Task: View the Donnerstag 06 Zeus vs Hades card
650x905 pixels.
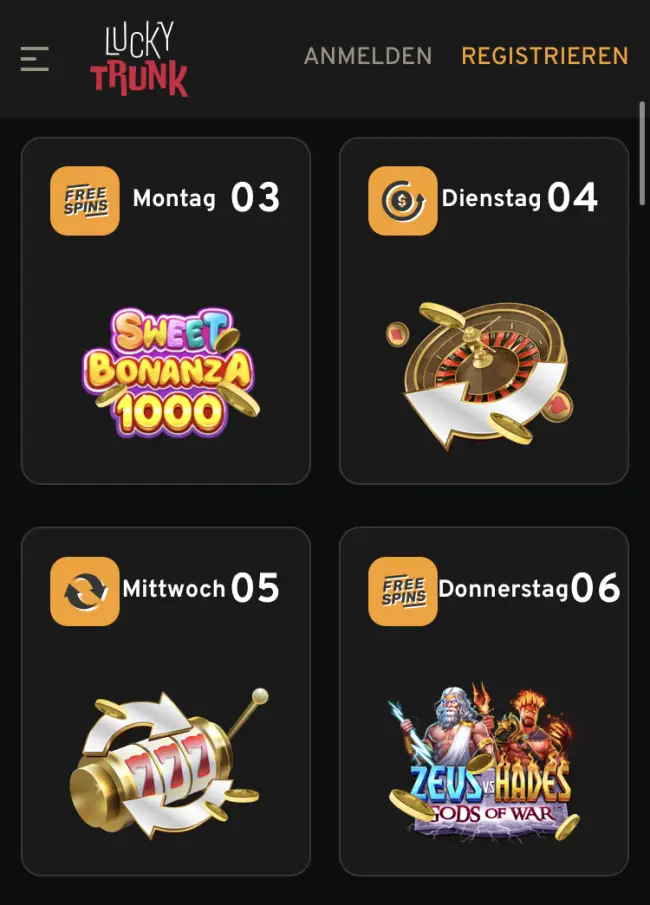Action: [x=484, y=701]
